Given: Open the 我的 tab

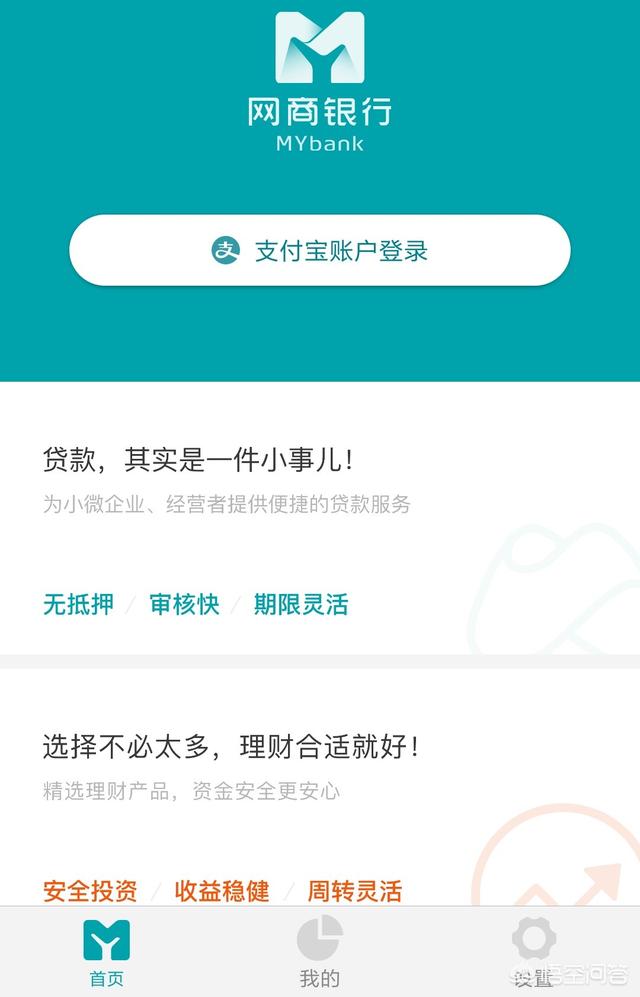Looking at the screenshot, I should [x=320, y=952].
